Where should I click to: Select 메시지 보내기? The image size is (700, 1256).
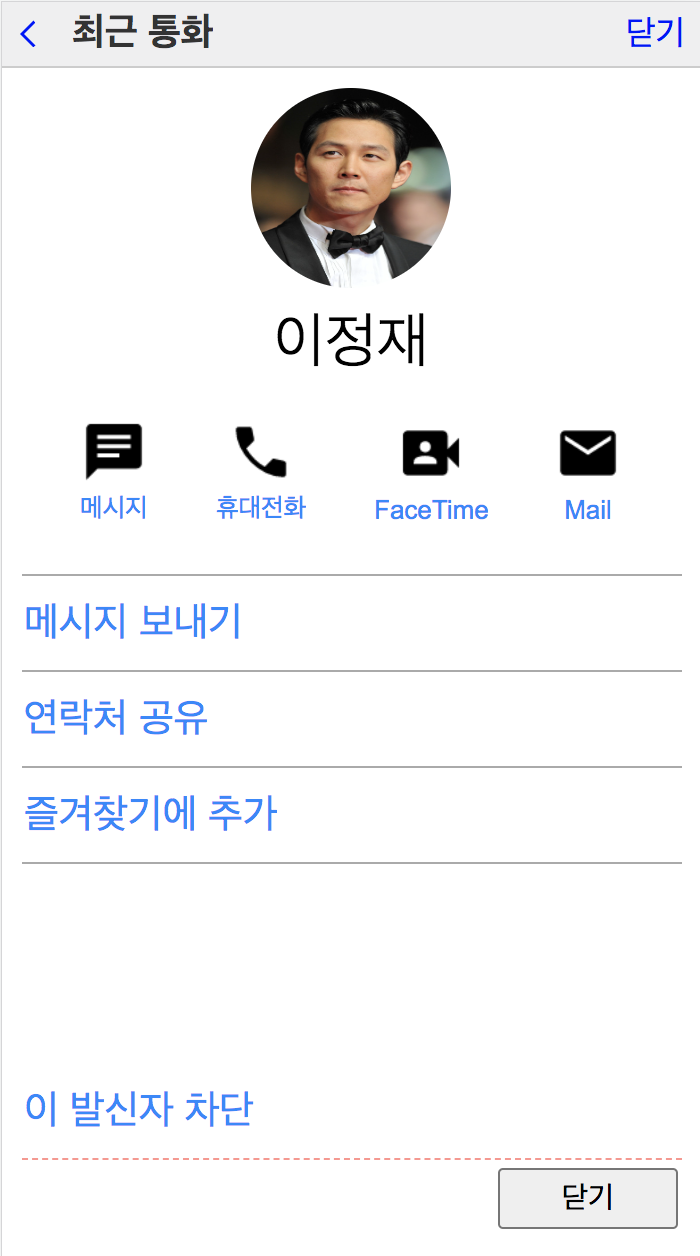click(133, 622)
